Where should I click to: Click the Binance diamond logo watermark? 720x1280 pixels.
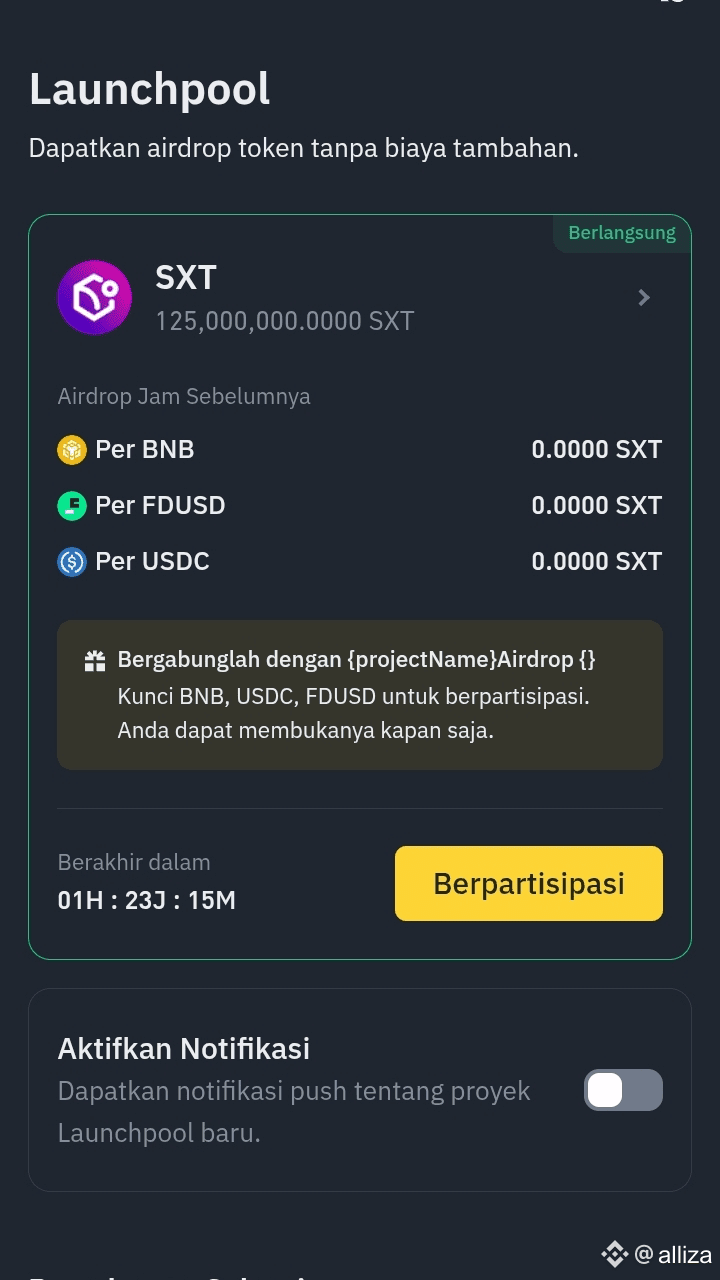[615, 1253]
